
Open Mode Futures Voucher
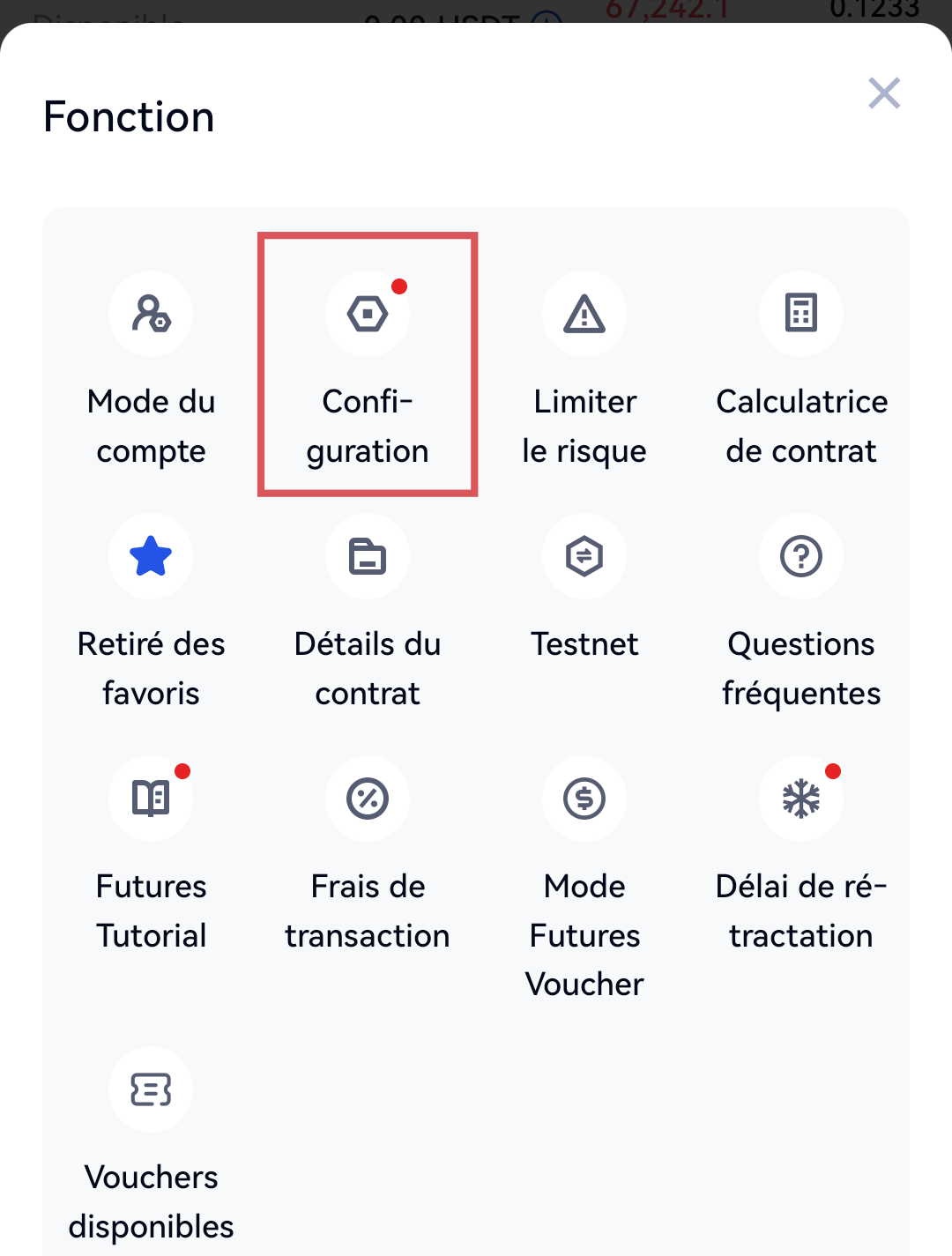[x=584, y=799]
